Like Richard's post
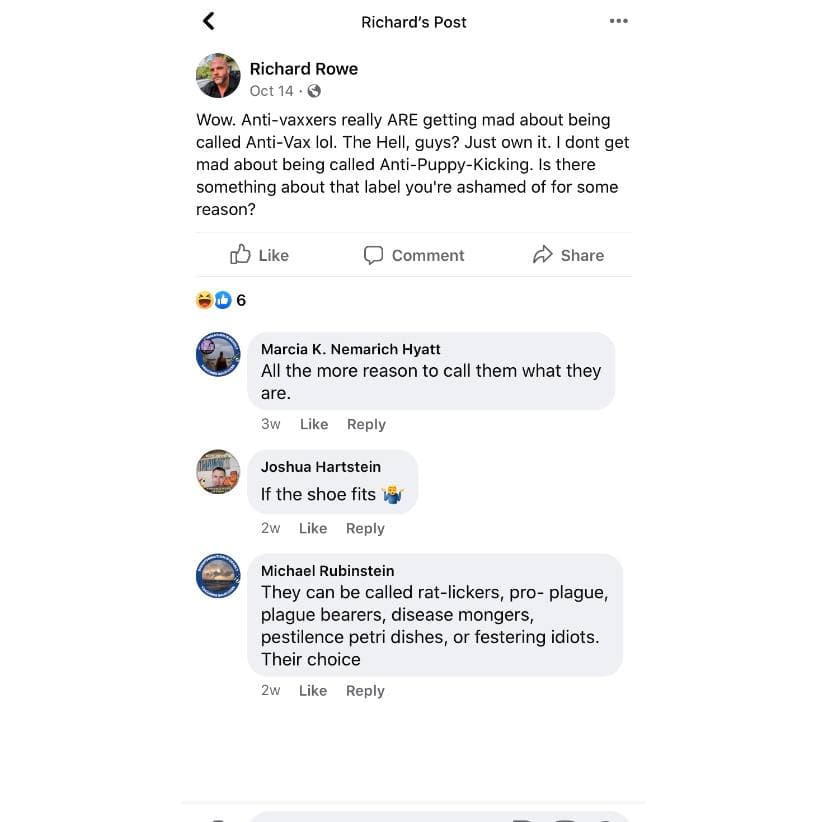The width and height of the screenshot is (828, 822). [x=259, y=255]
